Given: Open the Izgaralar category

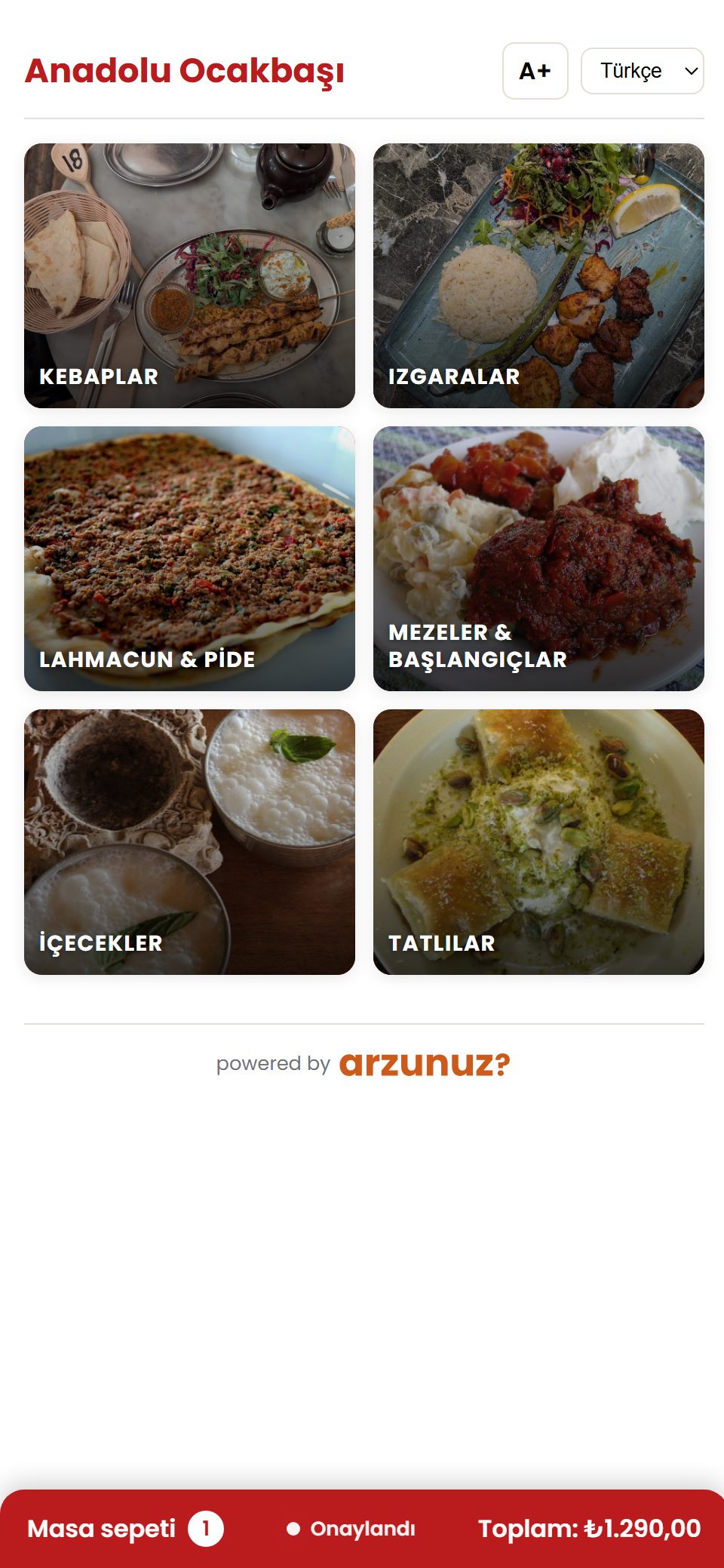Looking at the screenshot, I should [538, 275].
